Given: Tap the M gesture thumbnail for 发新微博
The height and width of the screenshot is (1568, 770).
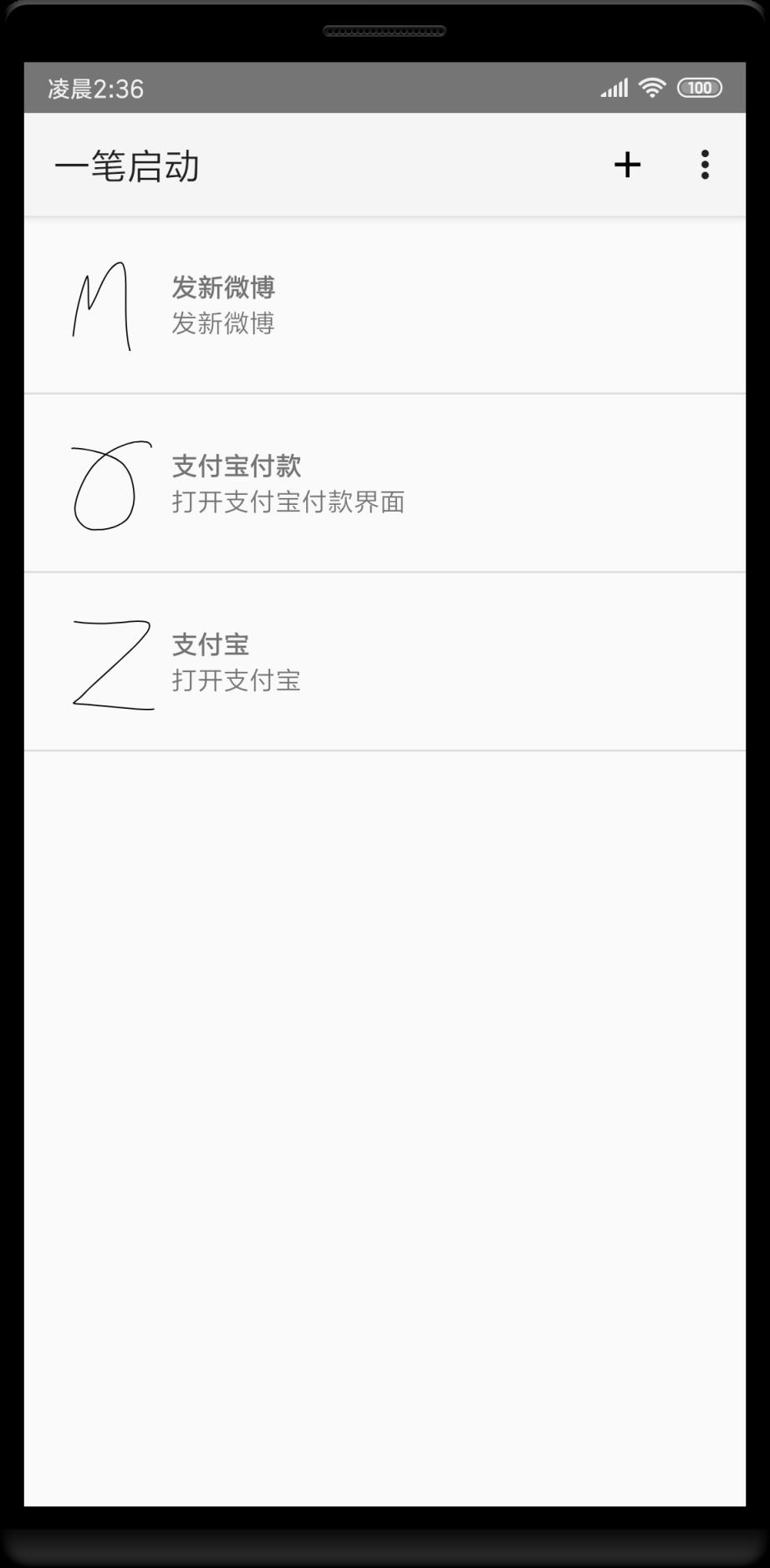Looking at the screenshot, I should pos(102,308).
